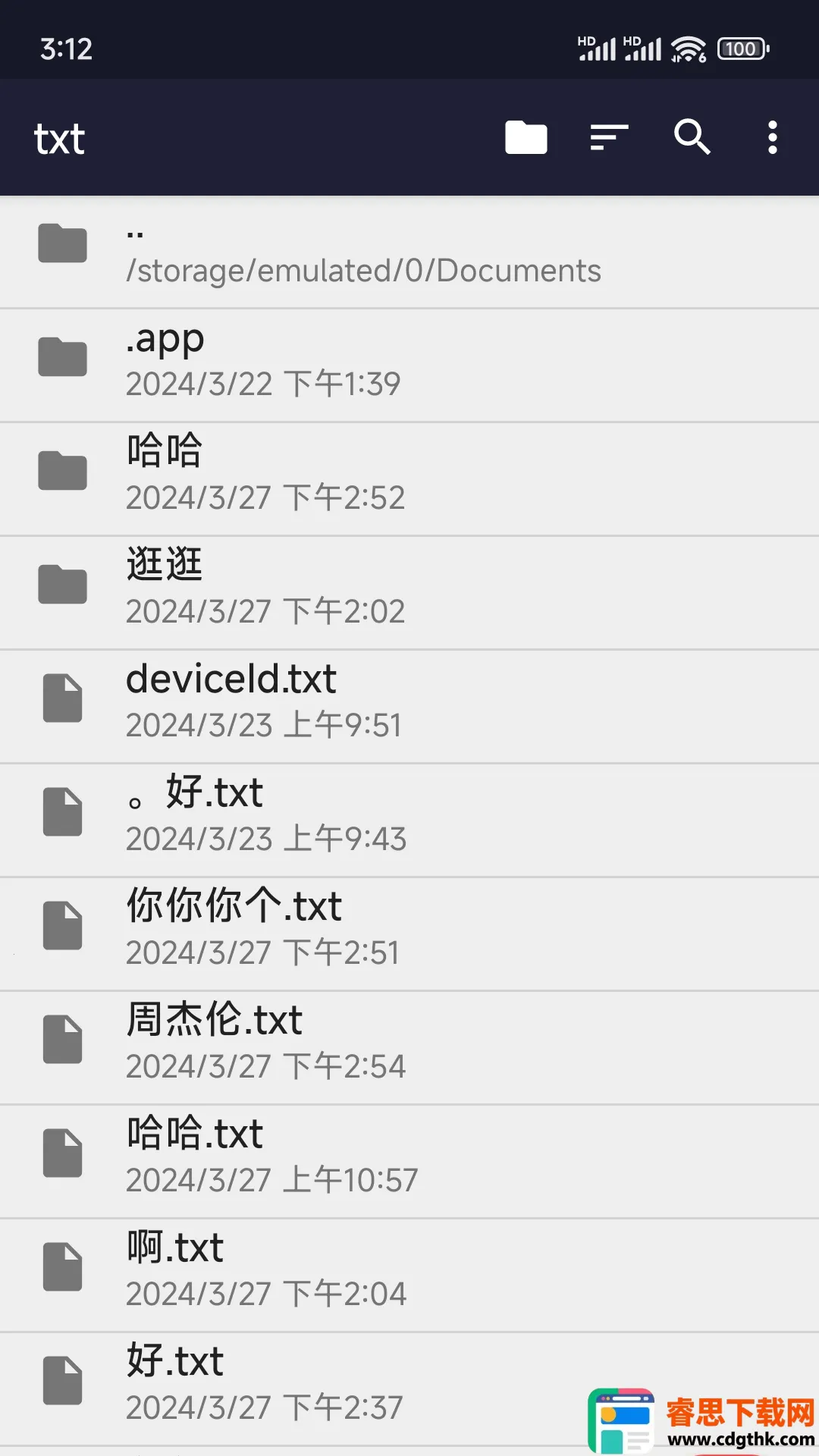Open the sort options
Screen dimensions: 819x1456
(609, 138)
